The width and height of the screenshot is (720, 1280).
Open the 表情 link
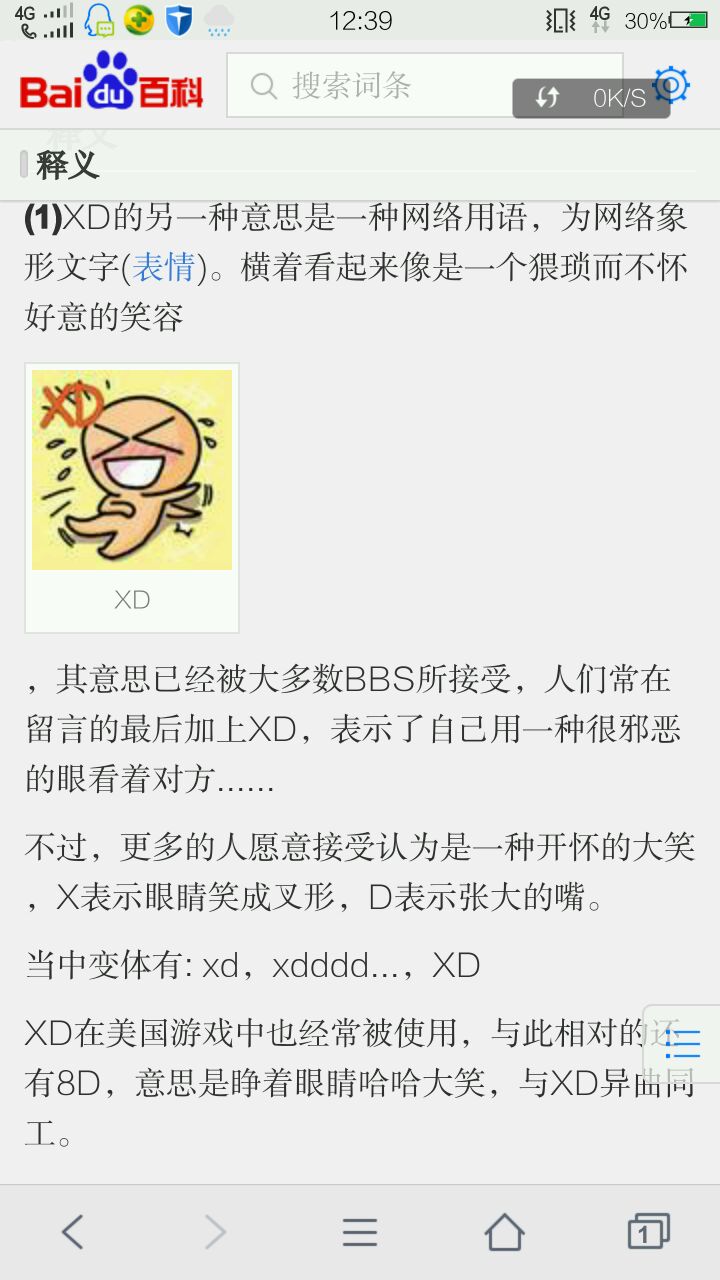pyautogui.click(x=163, y=267)
